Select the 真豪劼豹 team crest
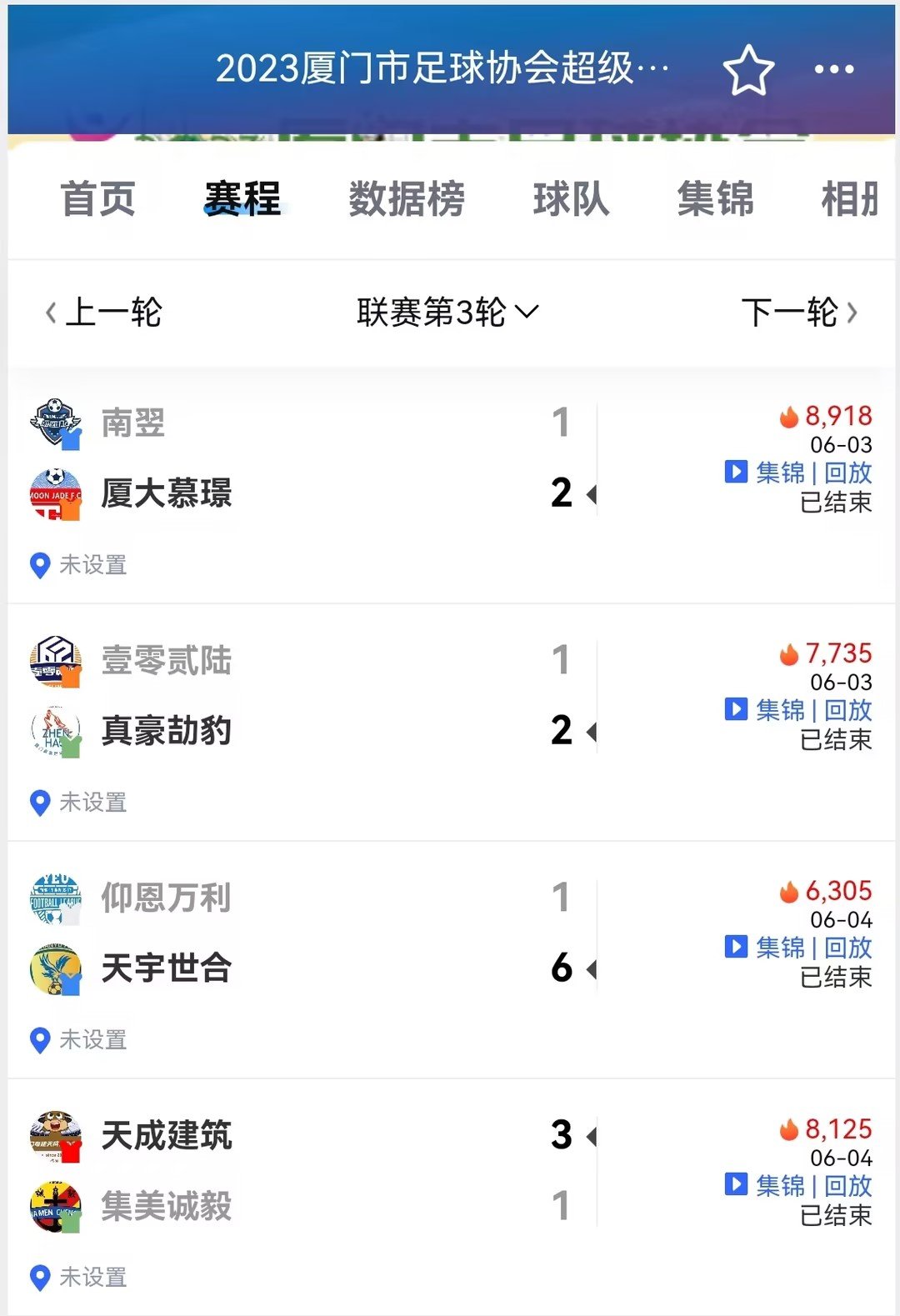 point(53,731)
